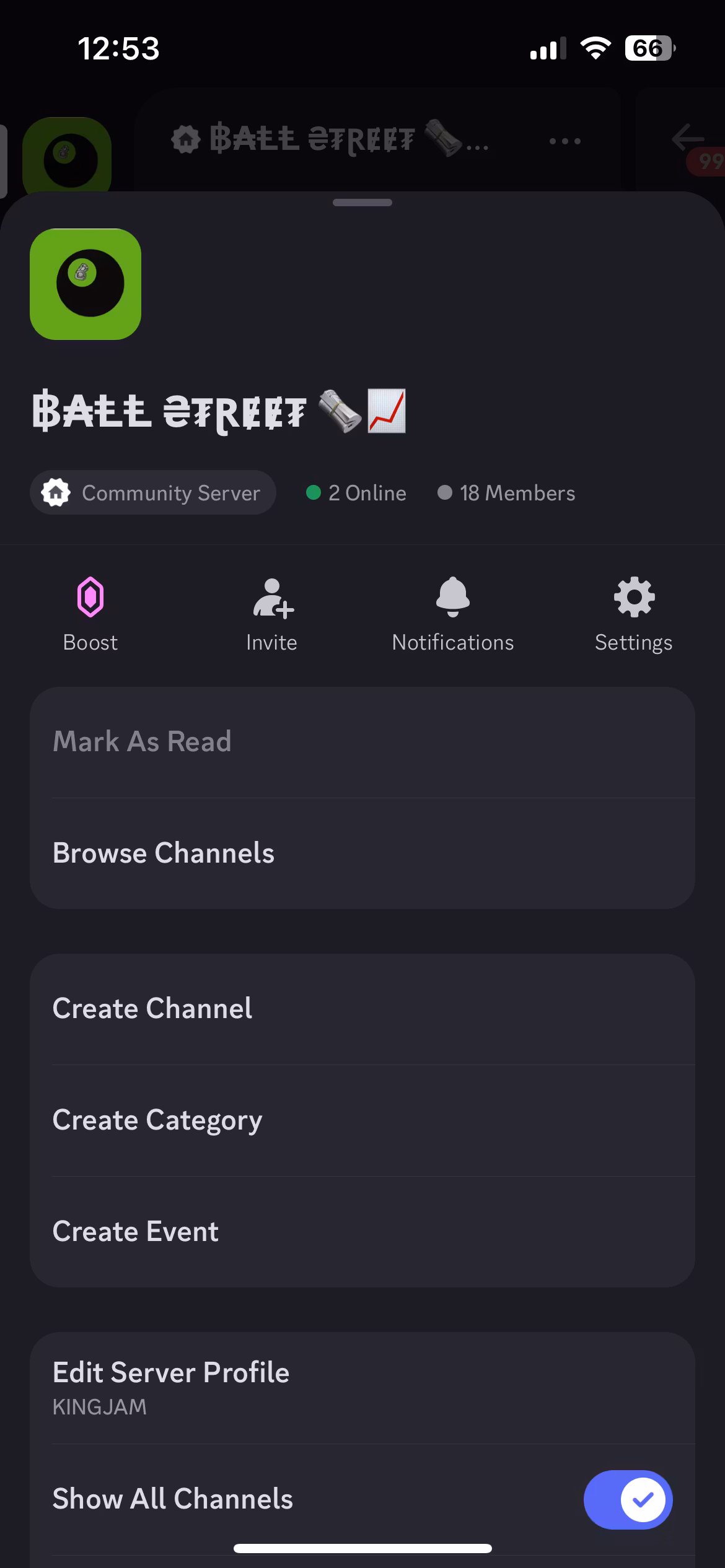This screenshot has width=725, height=1568.
Task: Select Browse Channels
Action: [x=362, y=853]
